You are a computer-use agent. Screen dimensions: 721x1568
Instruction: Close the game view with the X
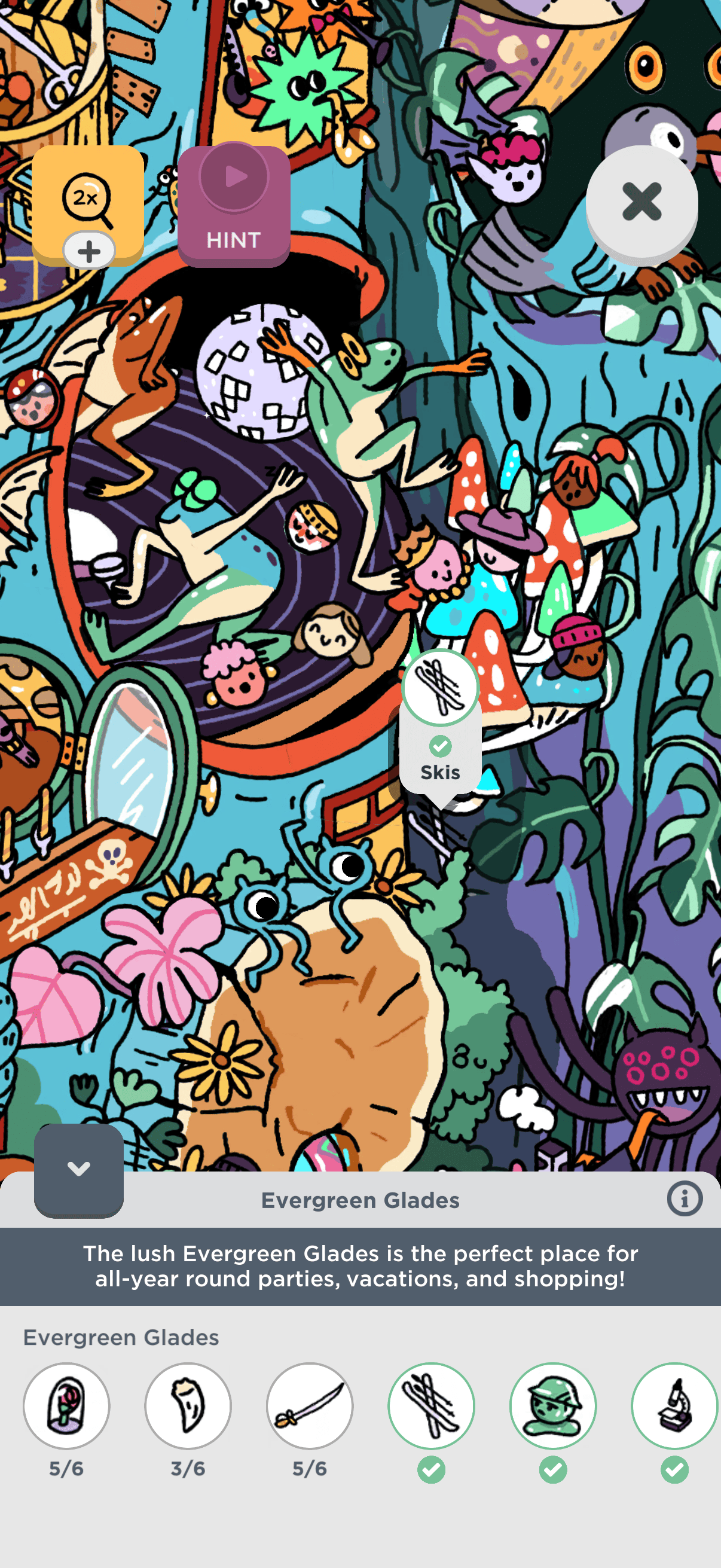point(641,202)
